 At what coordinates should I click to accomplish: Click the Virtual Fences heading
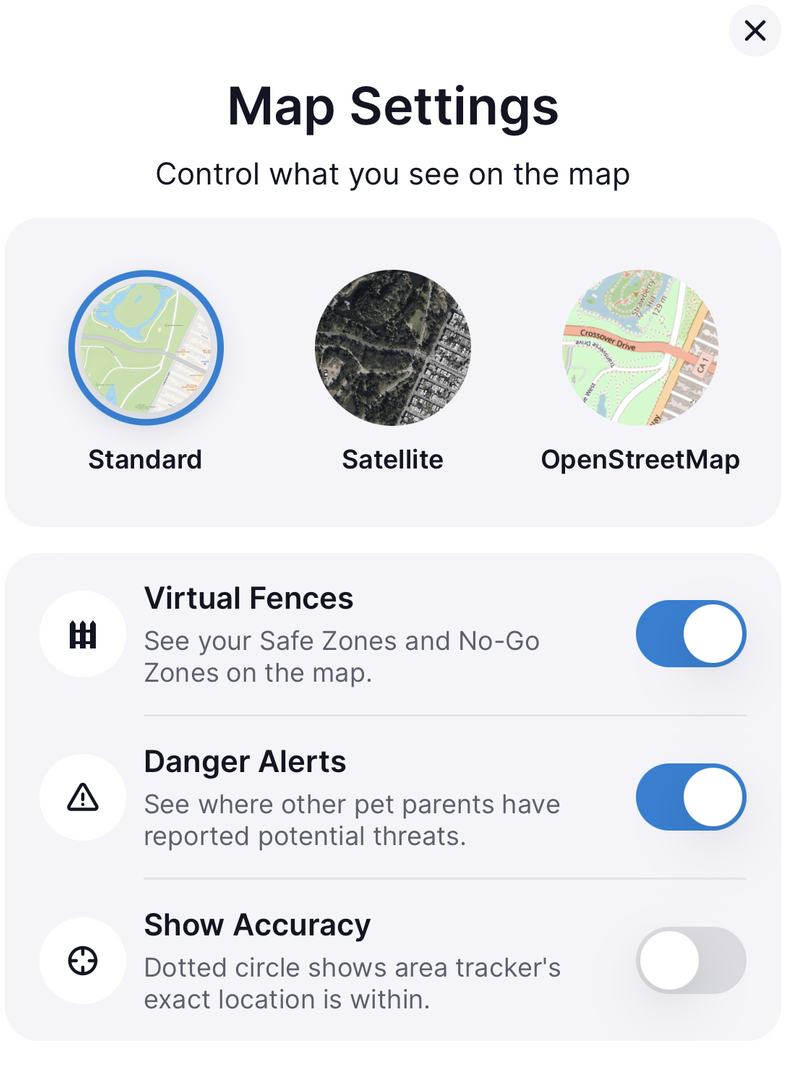[x=249, y=598]
